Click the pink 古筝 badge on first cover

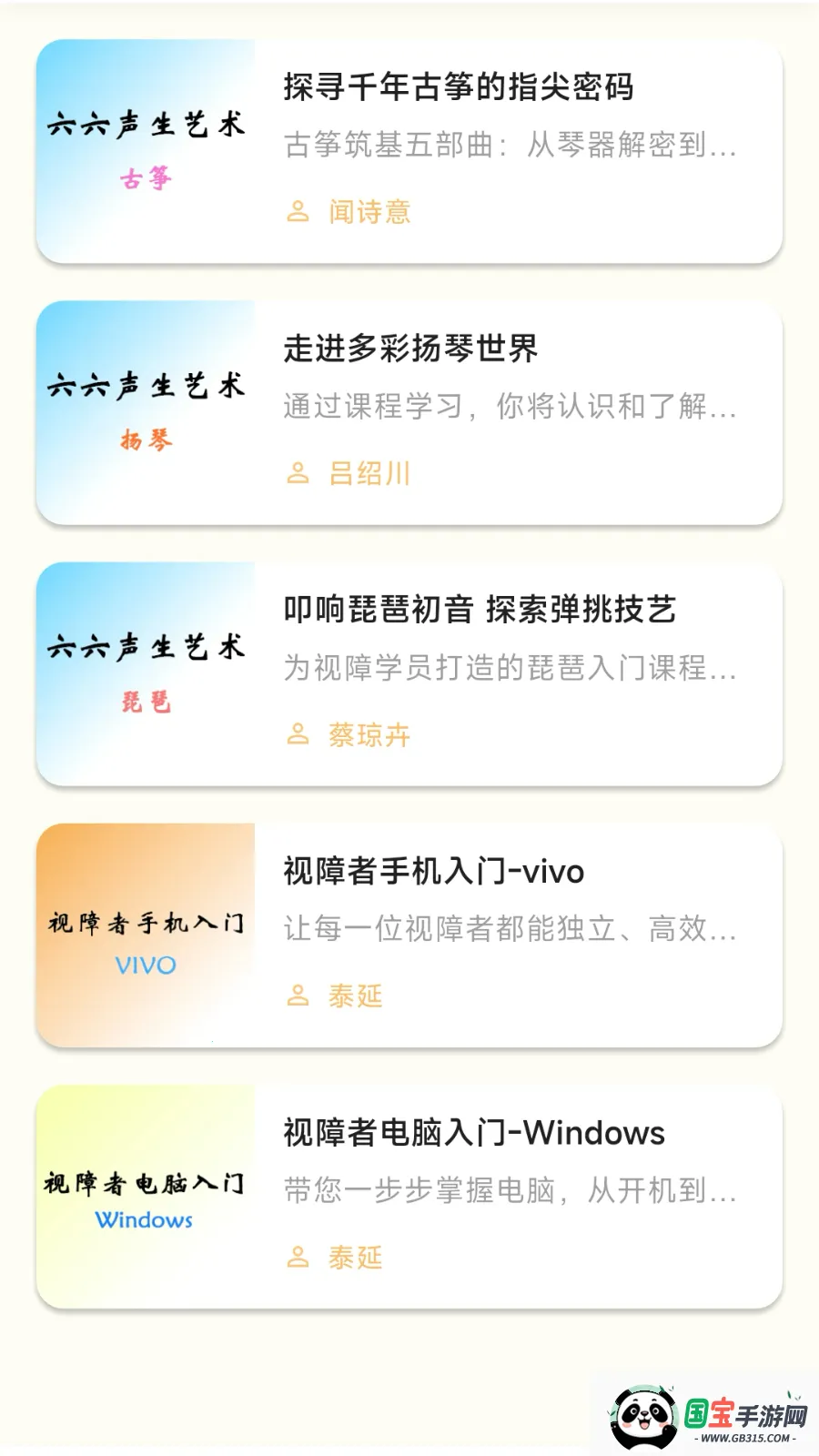(146, 179)
